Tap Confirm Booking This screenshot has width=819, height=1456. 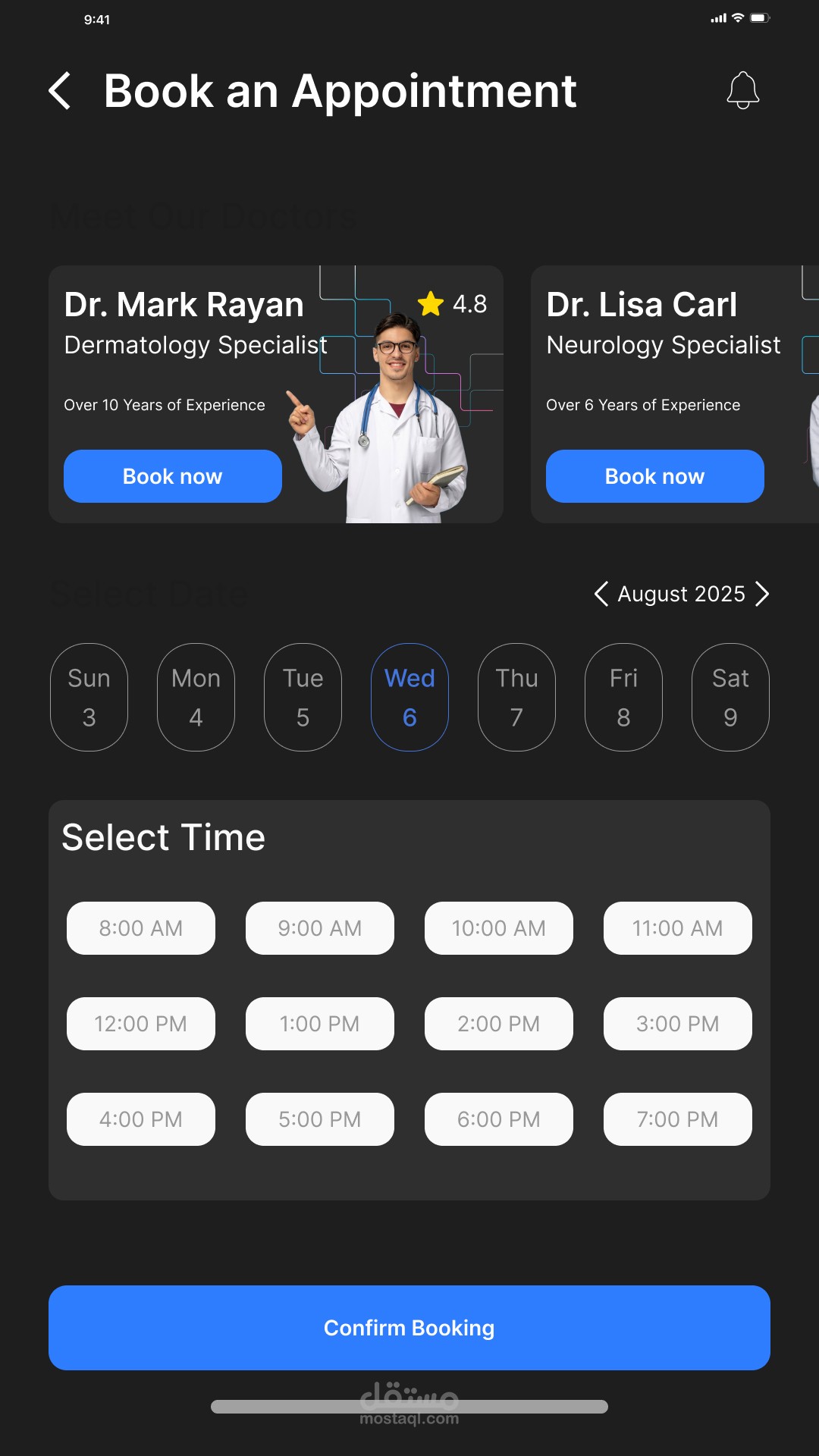[x=409, y=1328]
